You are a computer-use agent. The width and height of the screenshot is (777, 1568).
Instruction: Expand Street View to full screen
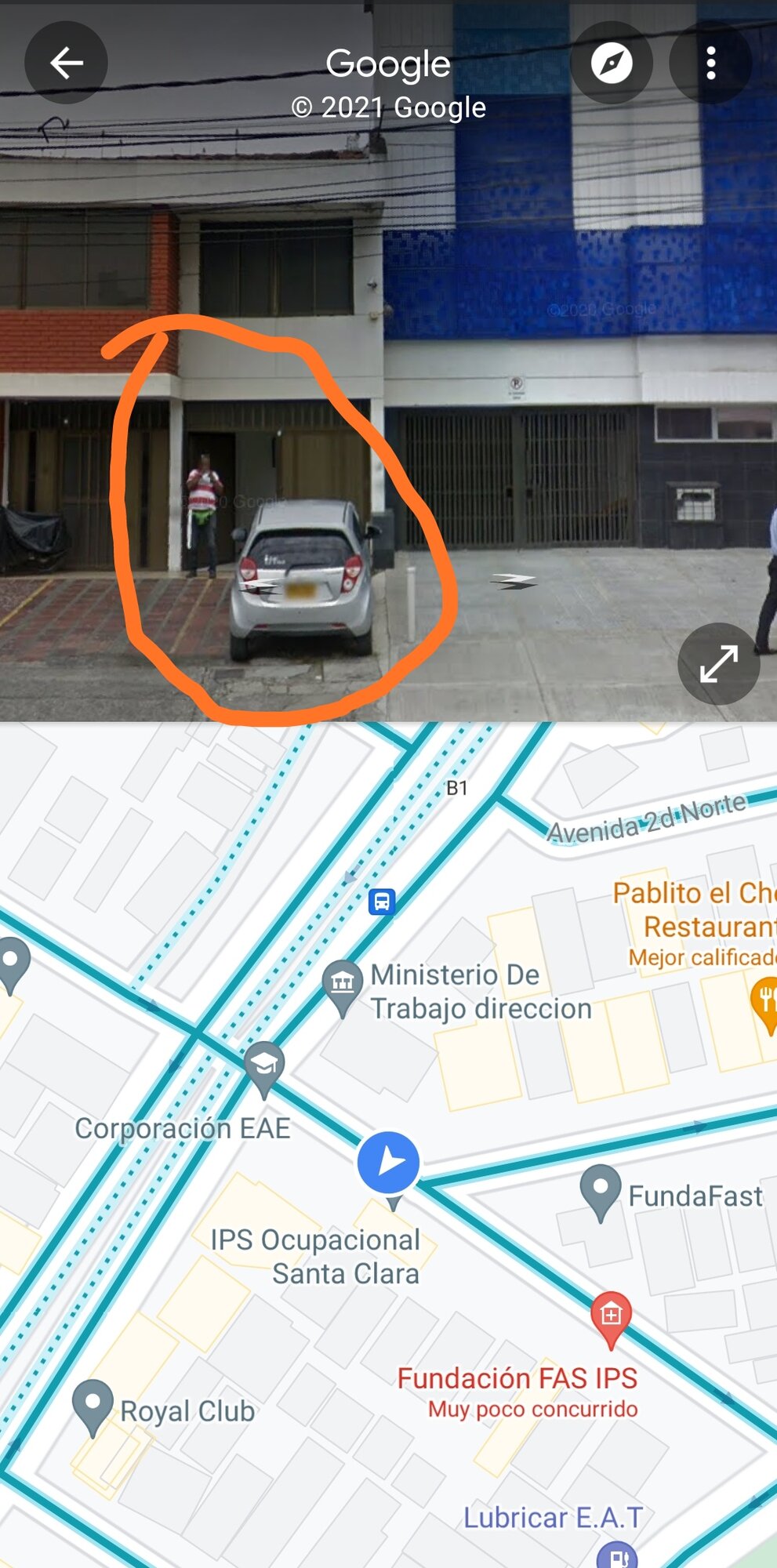pyautogui.click(x=718, y=664)
